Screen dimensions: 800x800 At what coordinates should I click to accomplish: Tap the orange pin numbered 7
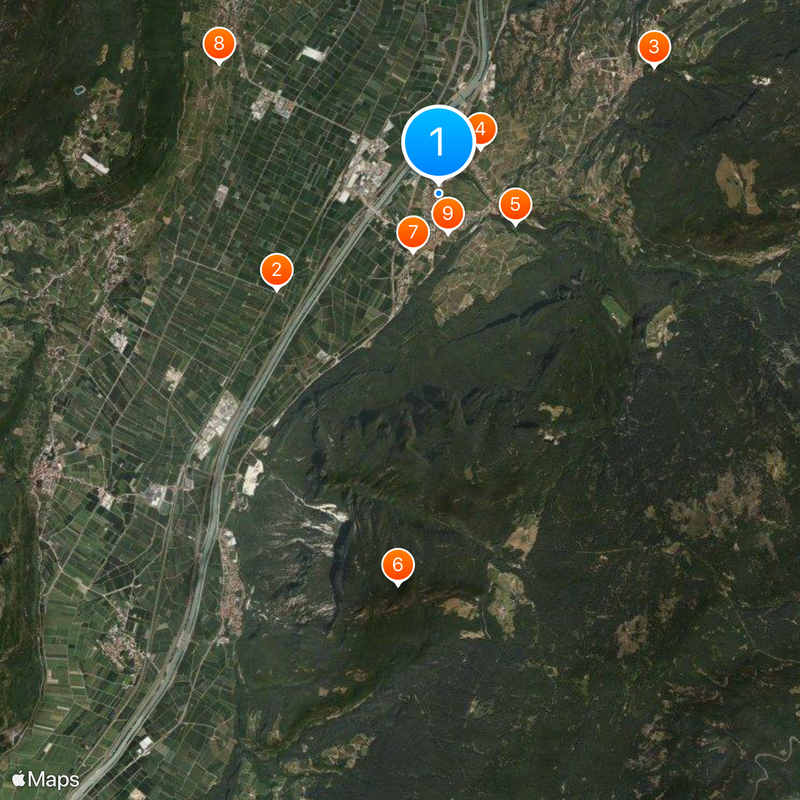(x=412, y=232)
